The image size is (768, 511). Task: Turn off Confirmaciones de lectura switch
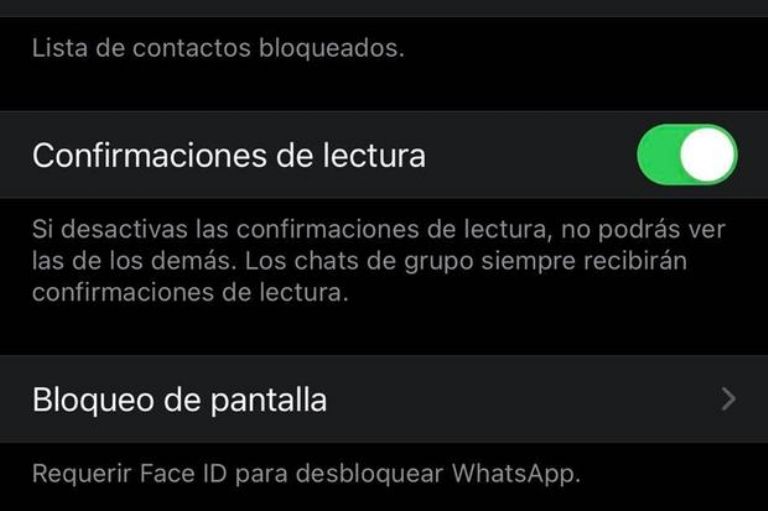(687, 155)
